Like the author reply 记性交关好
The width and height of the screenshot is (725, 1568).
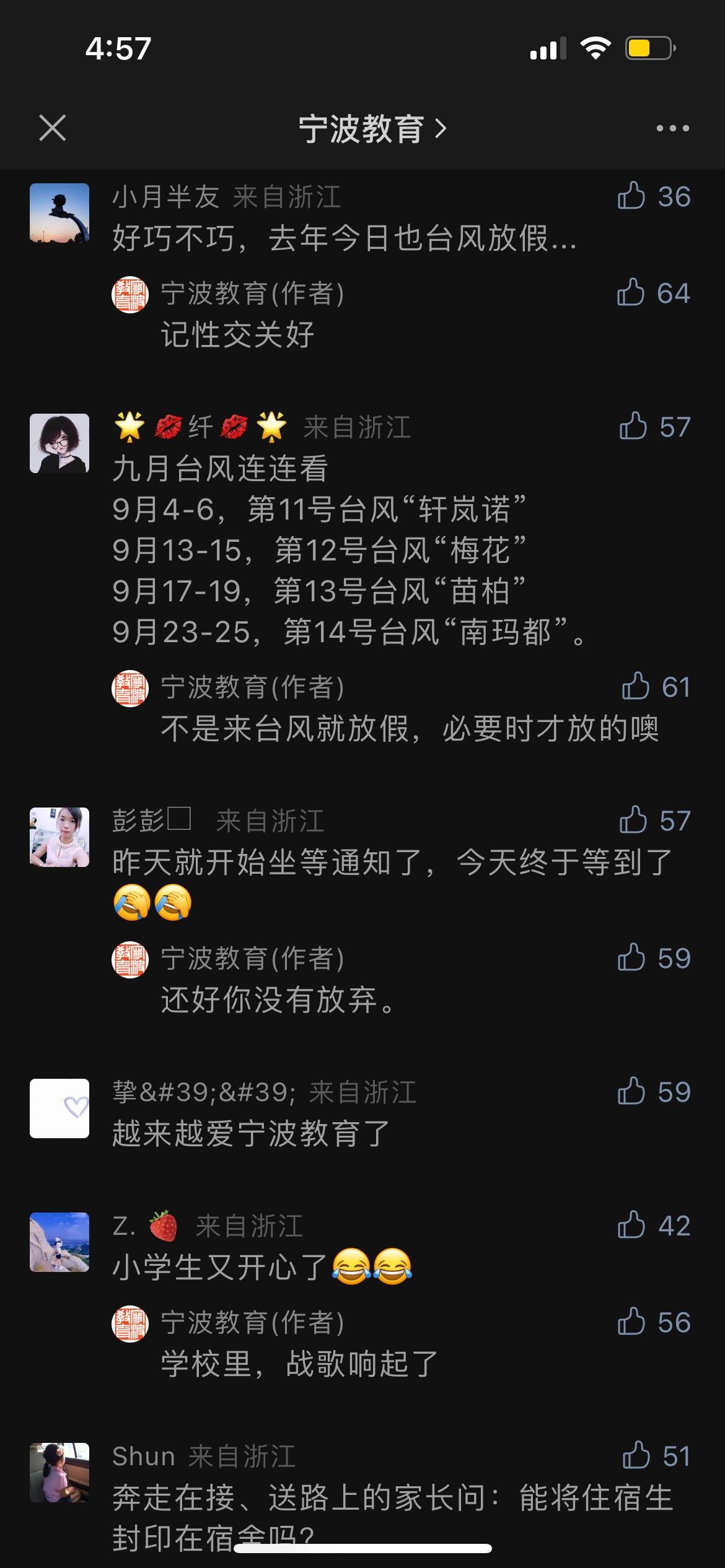tap(631, 293)
